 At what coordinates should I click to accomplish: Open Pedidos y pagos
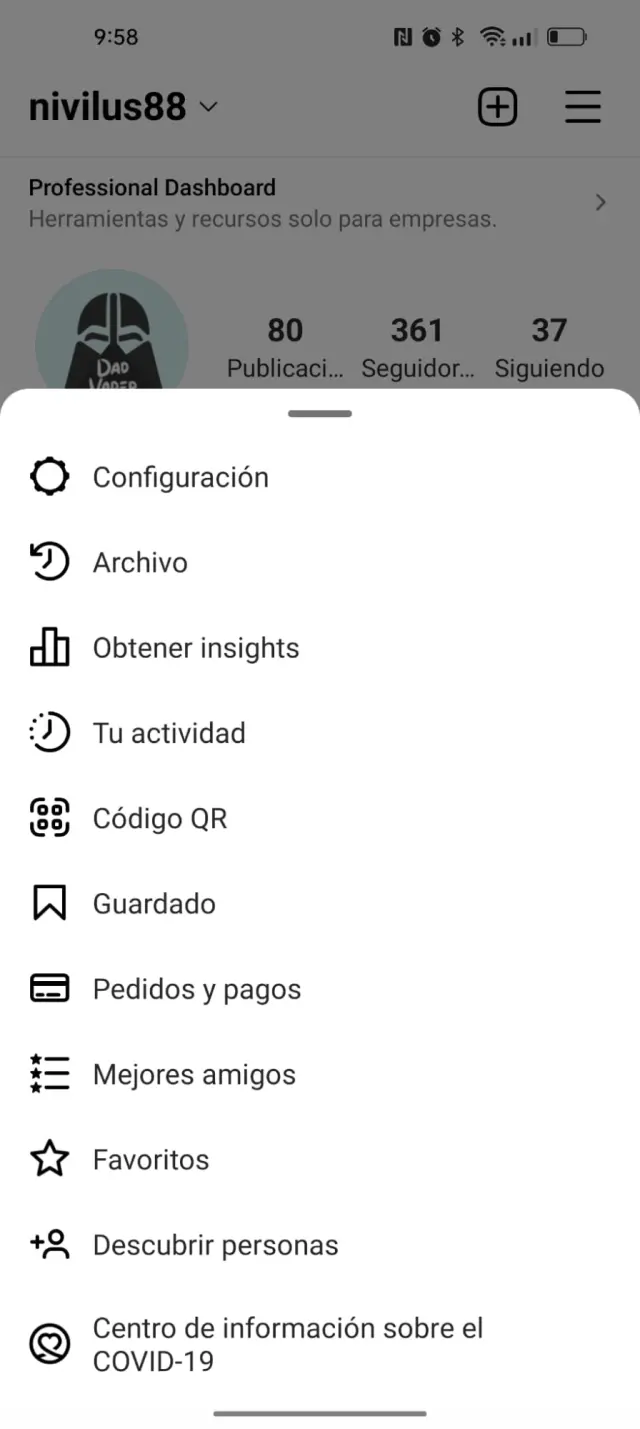(x=197, y=989)
